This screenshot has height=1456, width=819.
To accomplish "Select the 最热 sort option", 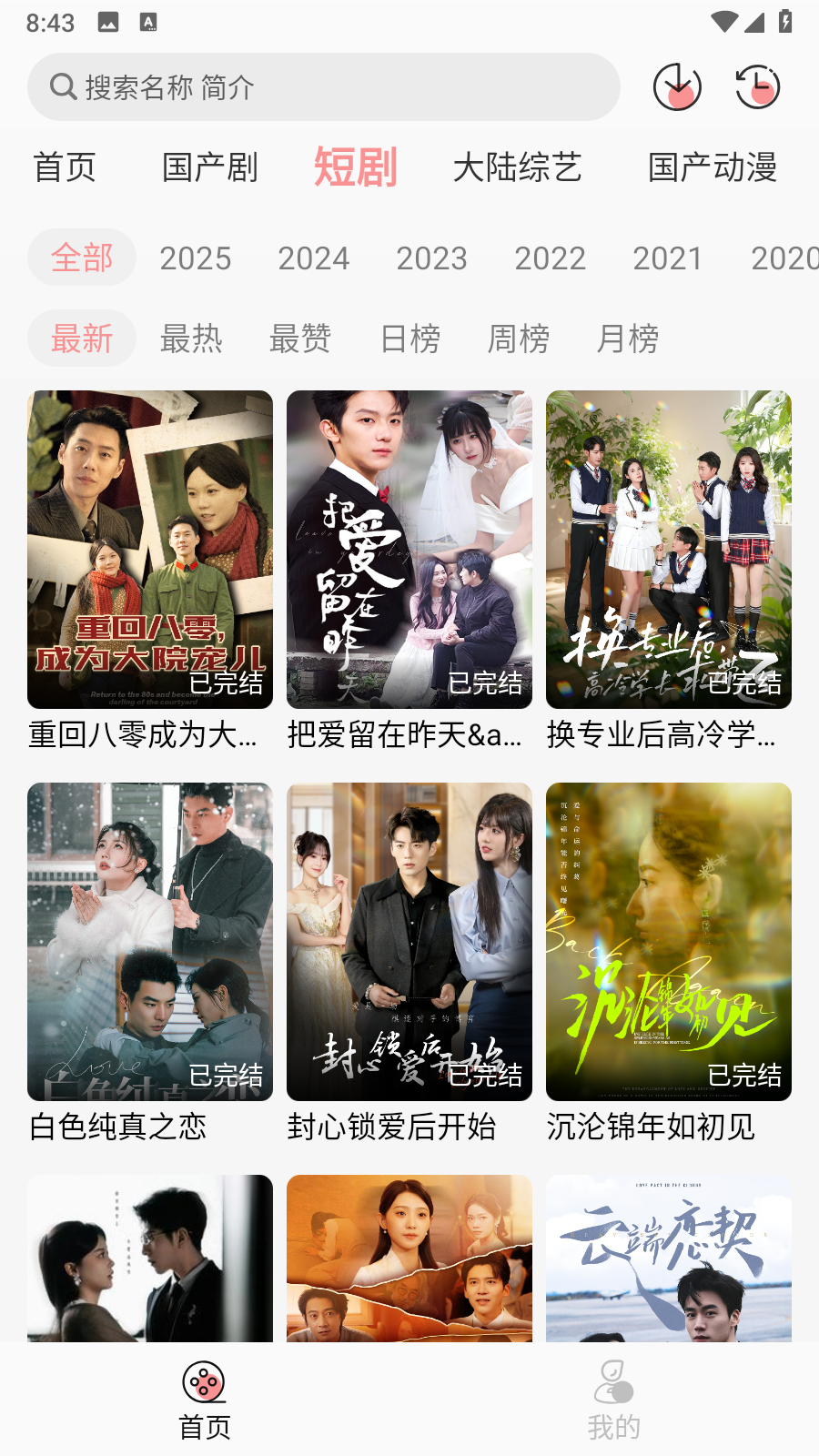I will pos(193,338).
